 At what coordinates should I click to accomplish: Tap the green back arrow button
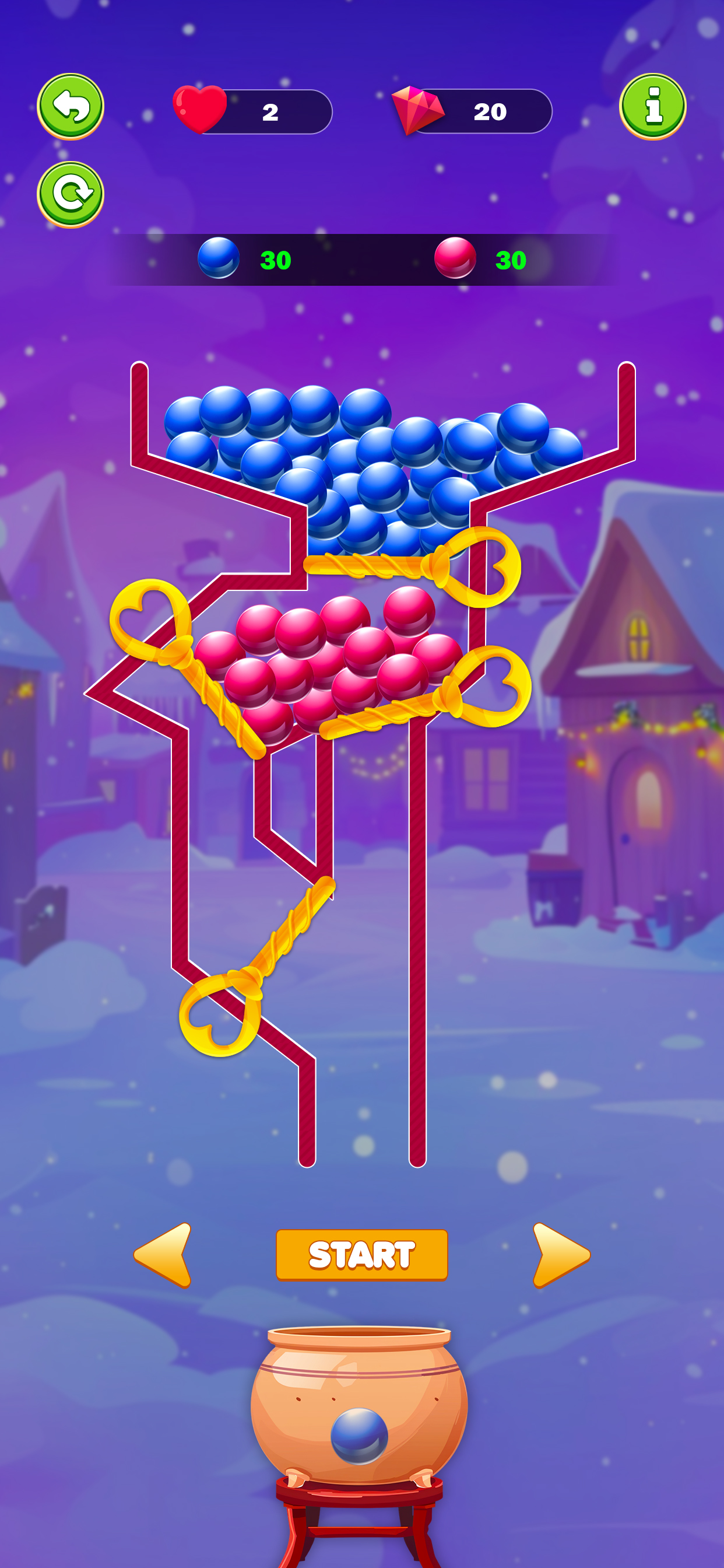(x=71, y=107)
